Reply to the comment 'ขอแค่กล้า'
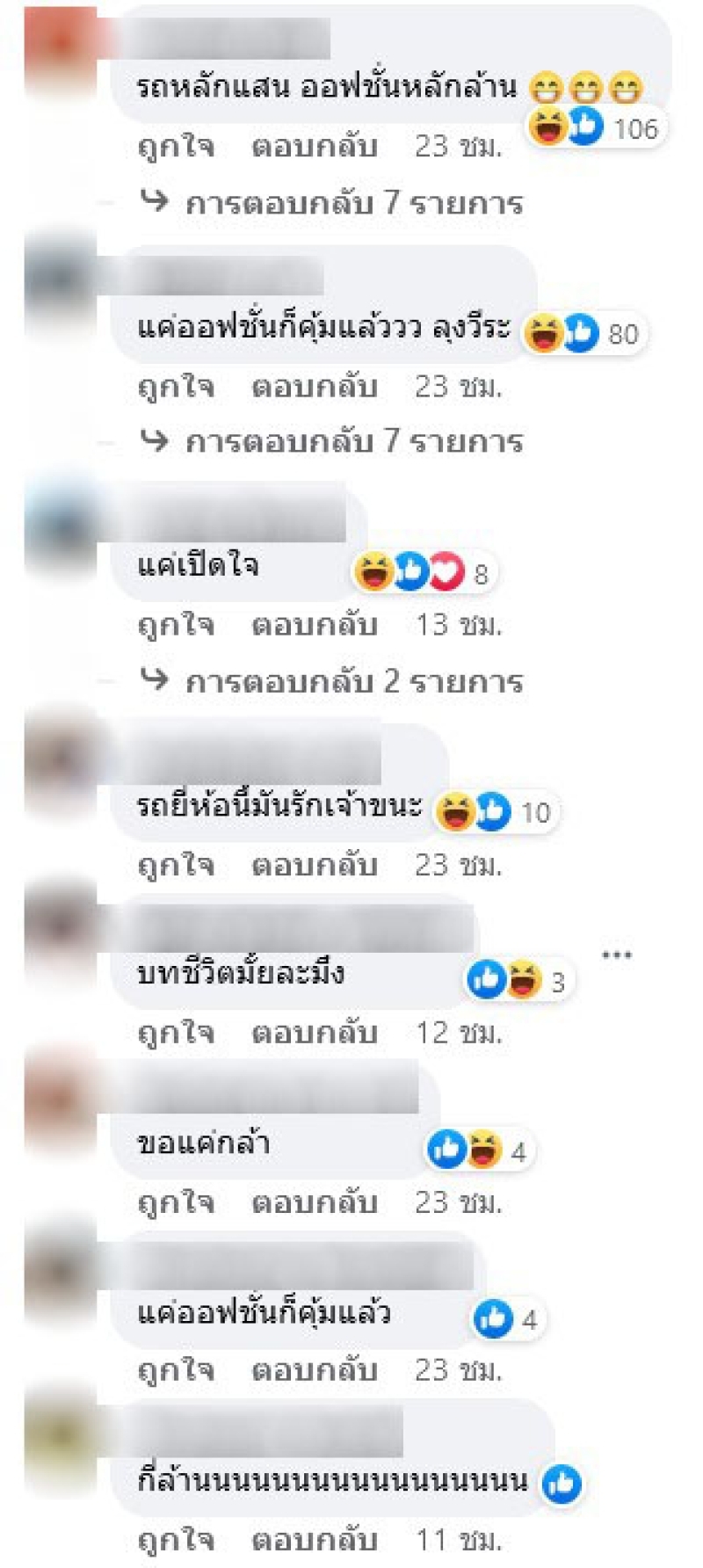The image size is (703, 1568). [x=314, y=1202]
